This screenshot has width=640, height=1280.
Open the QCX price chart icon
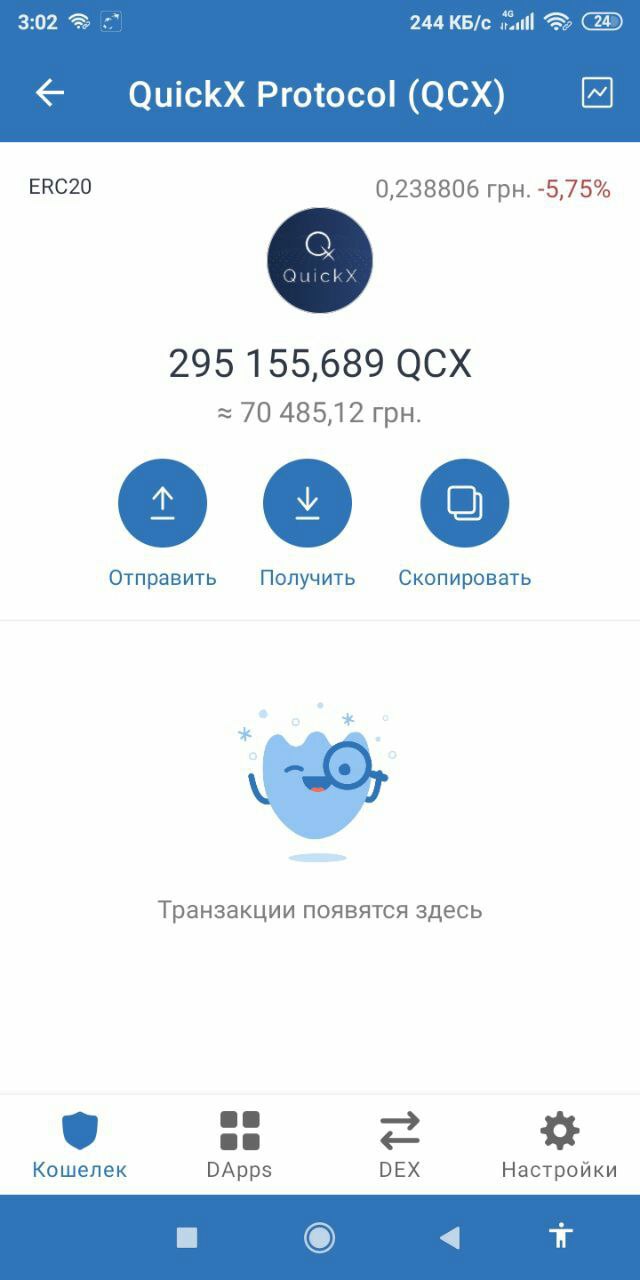[597, 93]
